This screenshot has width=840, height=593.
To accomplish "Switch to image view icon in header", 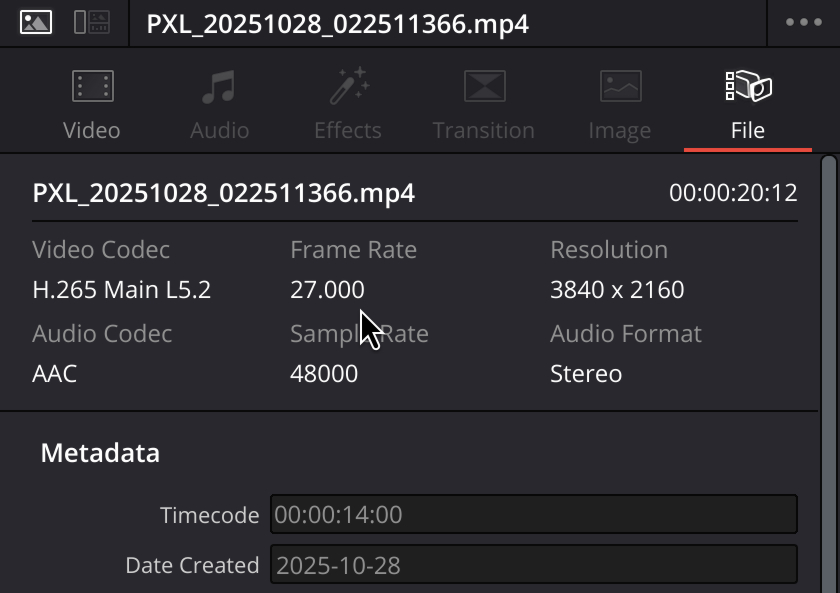I will click(36, 22).
